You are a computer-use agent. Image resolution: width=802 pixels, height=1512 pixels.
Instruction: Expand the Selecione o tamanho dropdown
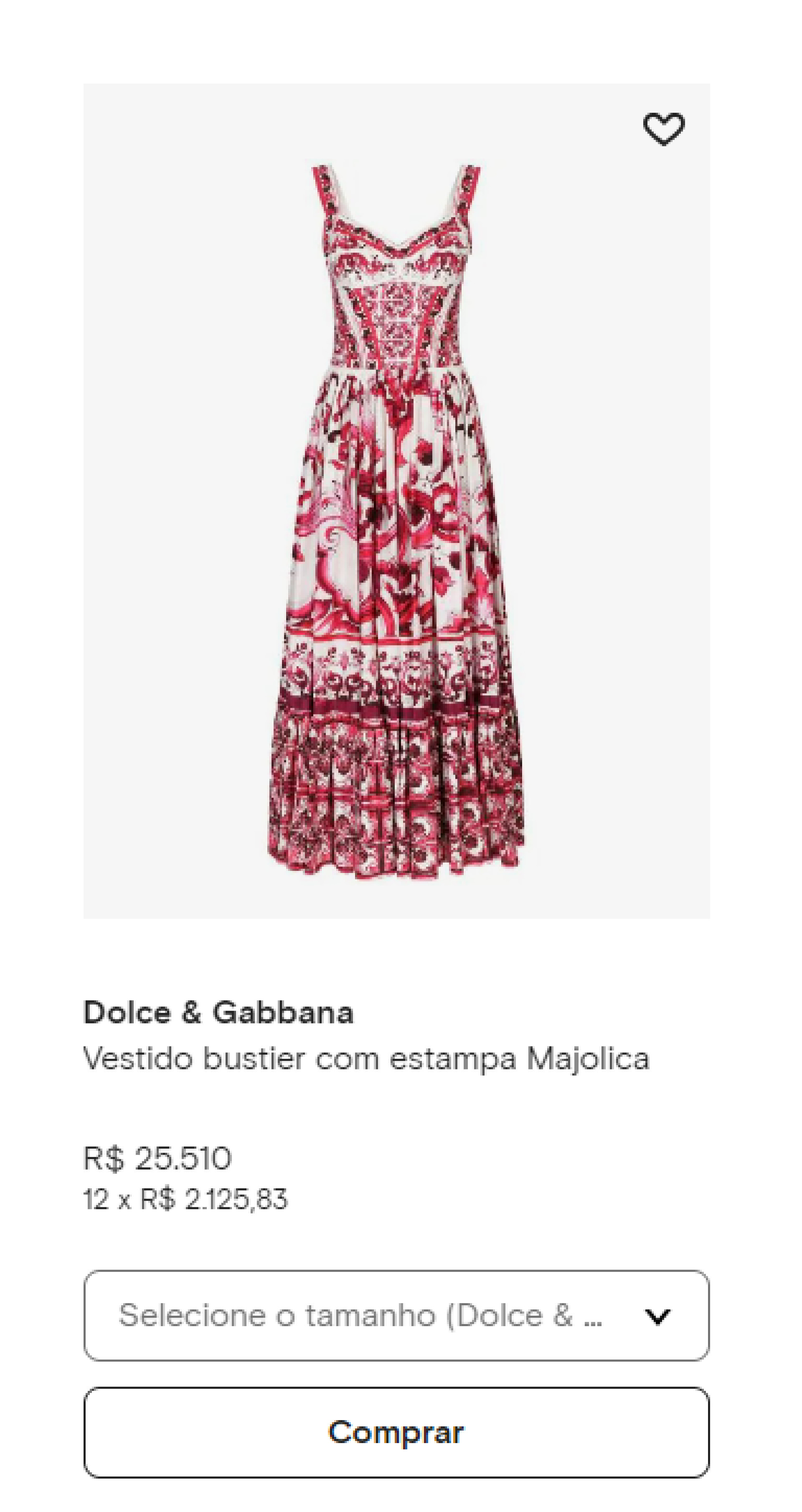coord(396,1315)
